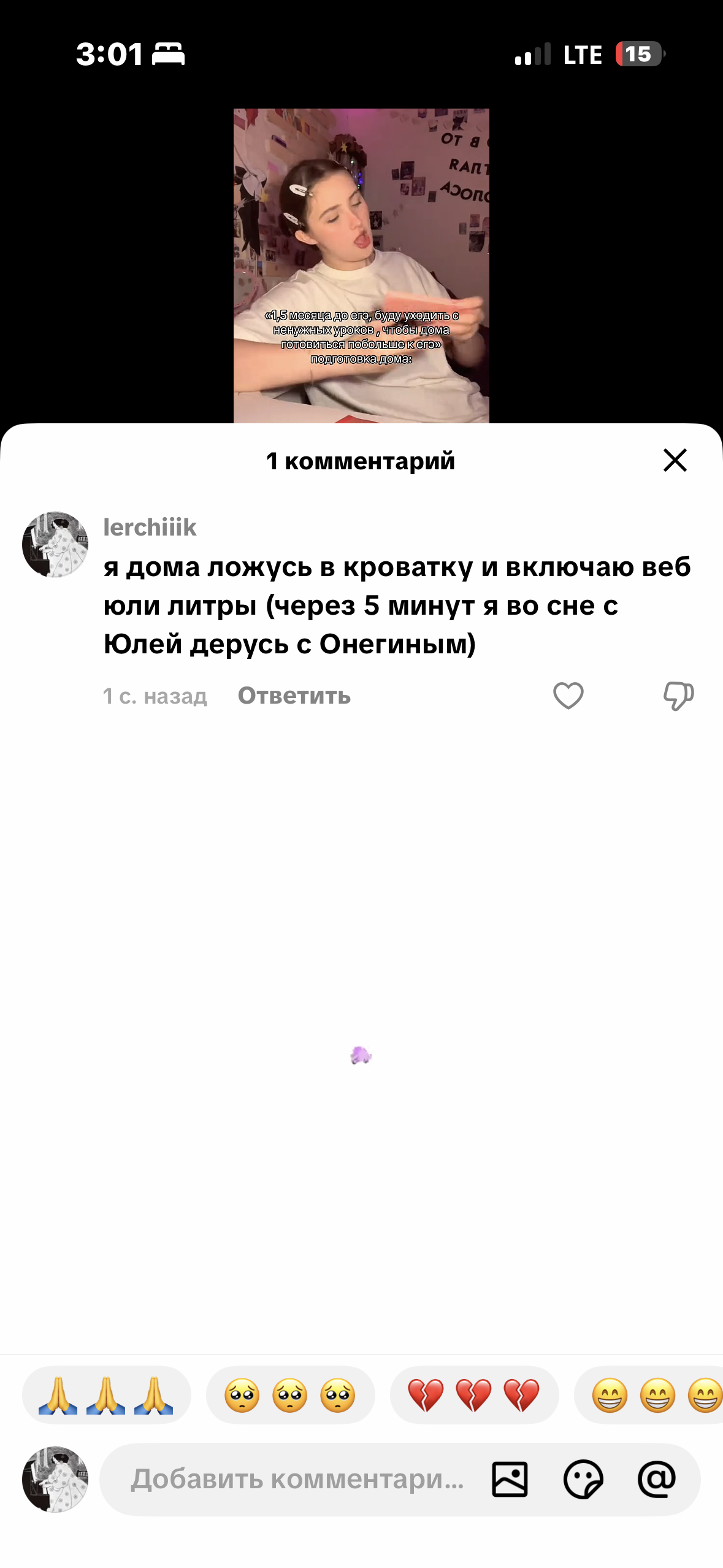This screenshot has height=1568, width=723.
Task: Attach a photo to the comment
Action: pos(510,1480)
